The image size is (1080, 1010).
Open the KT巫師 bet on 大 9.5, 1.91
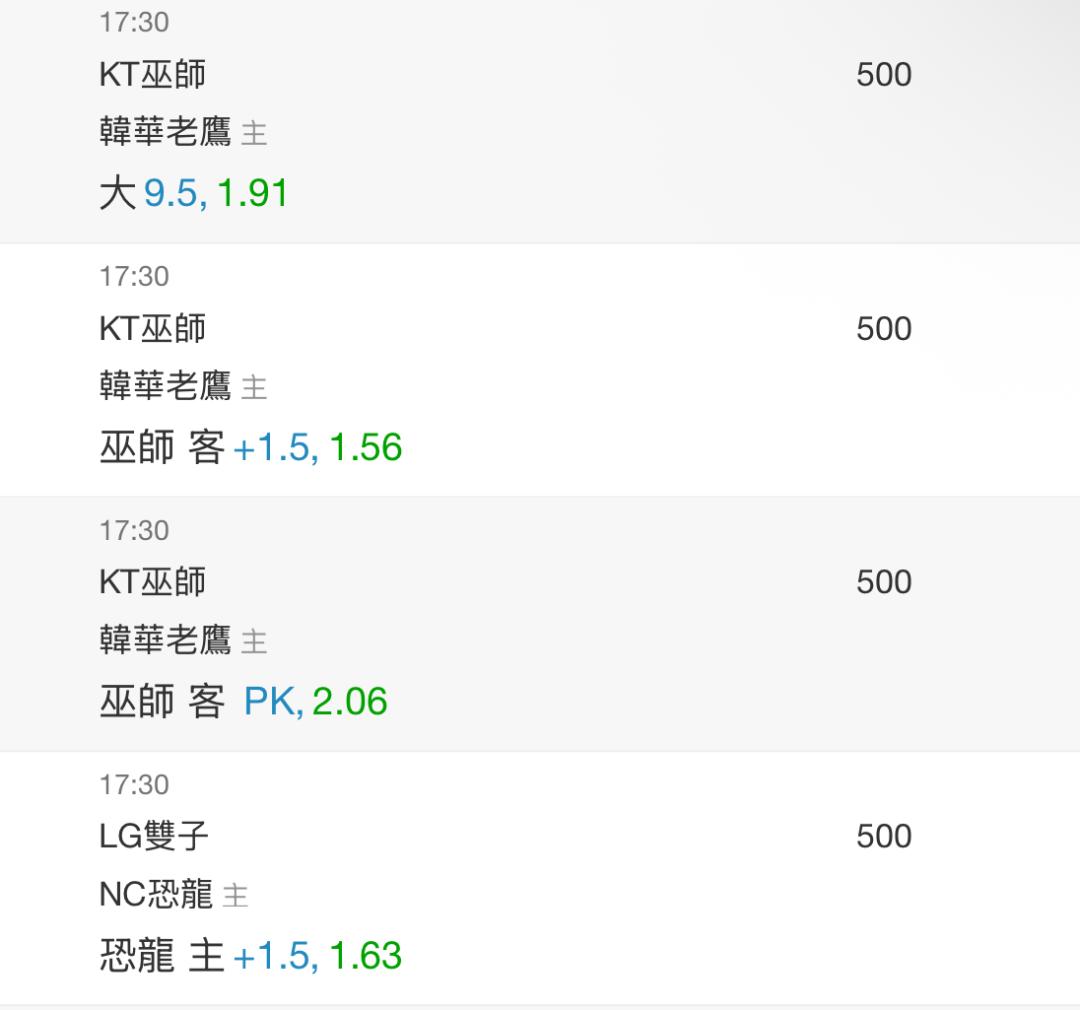[x=540, y=121]
